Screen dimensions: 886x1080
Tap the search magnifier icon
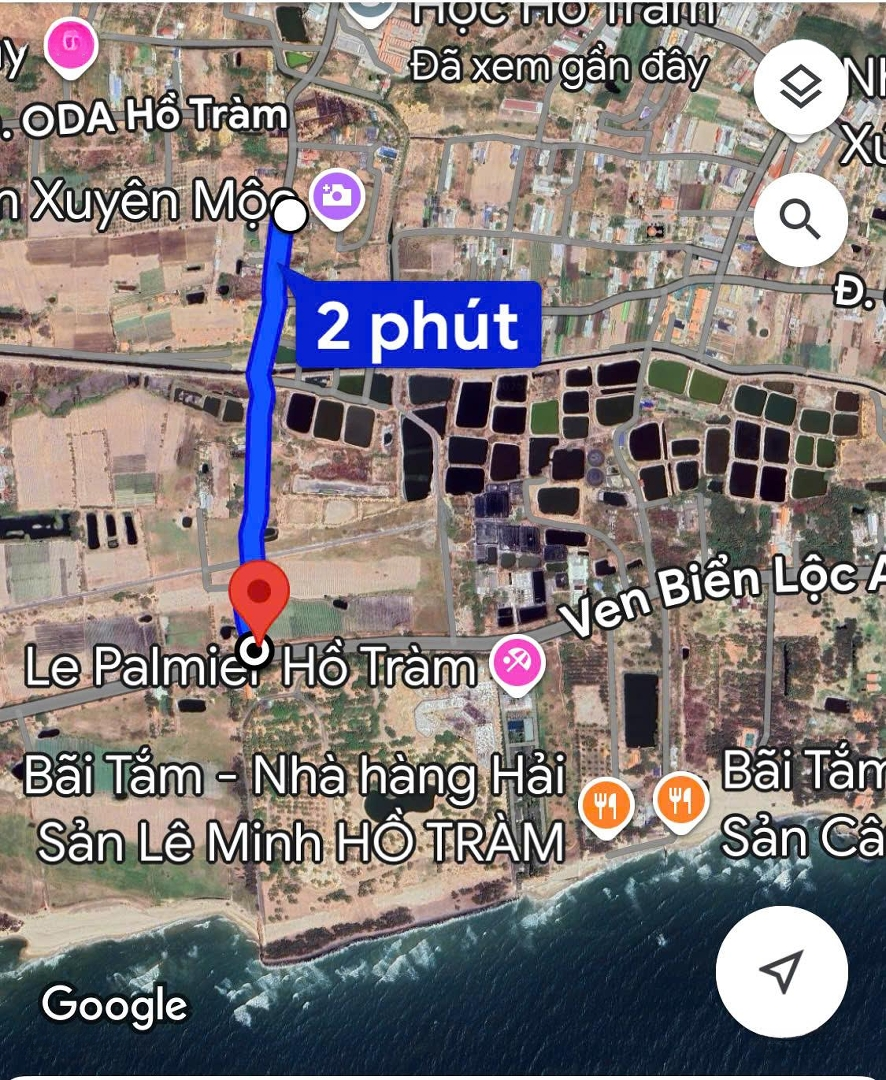[x=799, y=218]
